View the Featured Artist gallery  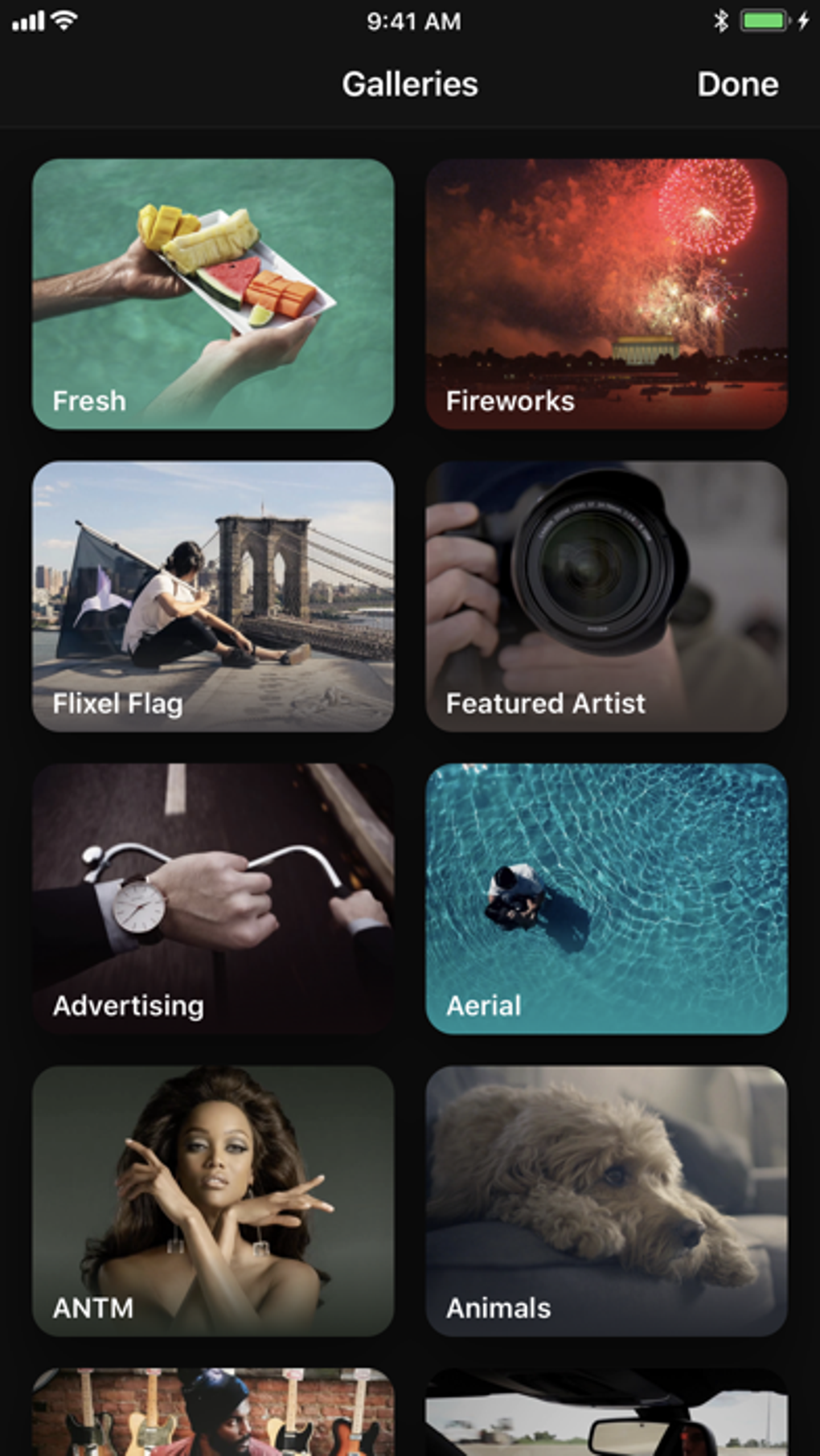click(x=606, y=596)
